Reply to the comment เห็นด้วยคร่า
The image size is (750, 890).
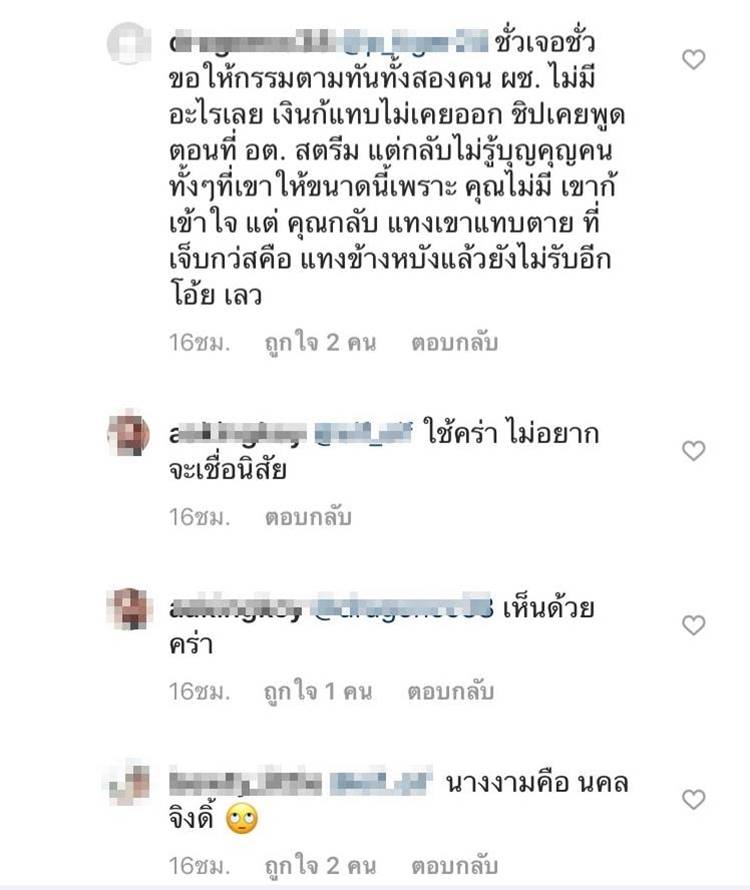pyautogui.click(x=451, y=691)
